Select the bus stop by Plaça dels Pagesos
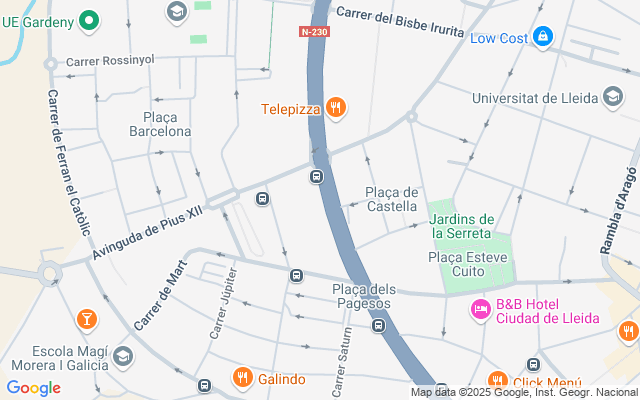This screenshot has height=400, width=640. point(378,325)
